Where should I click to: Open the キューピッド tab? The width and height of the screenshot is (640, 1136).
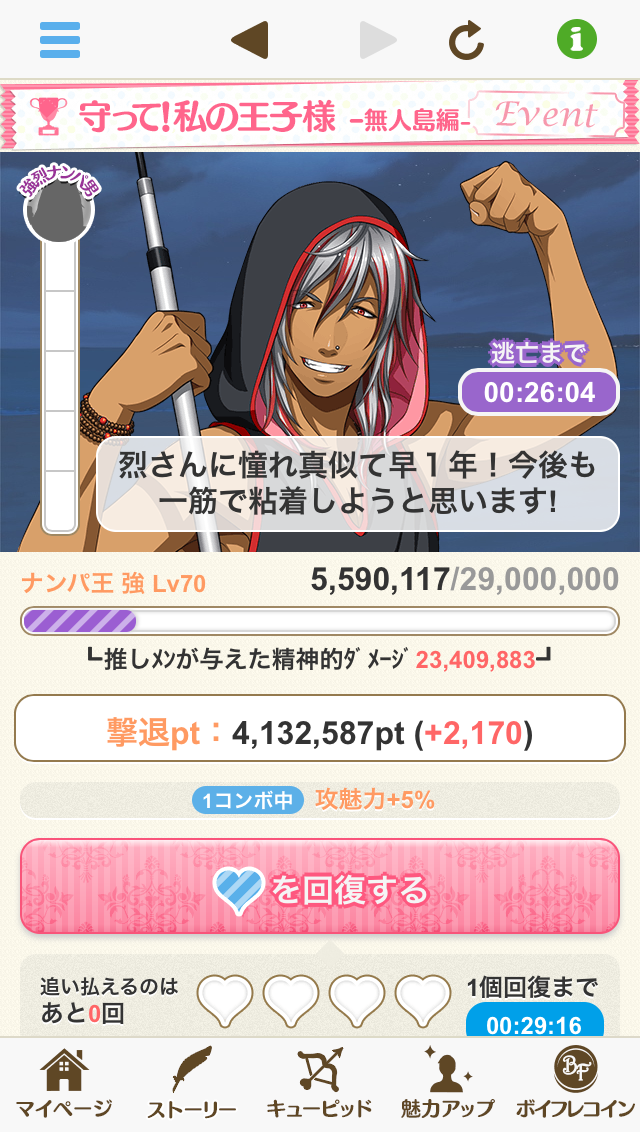[319, 1085]
